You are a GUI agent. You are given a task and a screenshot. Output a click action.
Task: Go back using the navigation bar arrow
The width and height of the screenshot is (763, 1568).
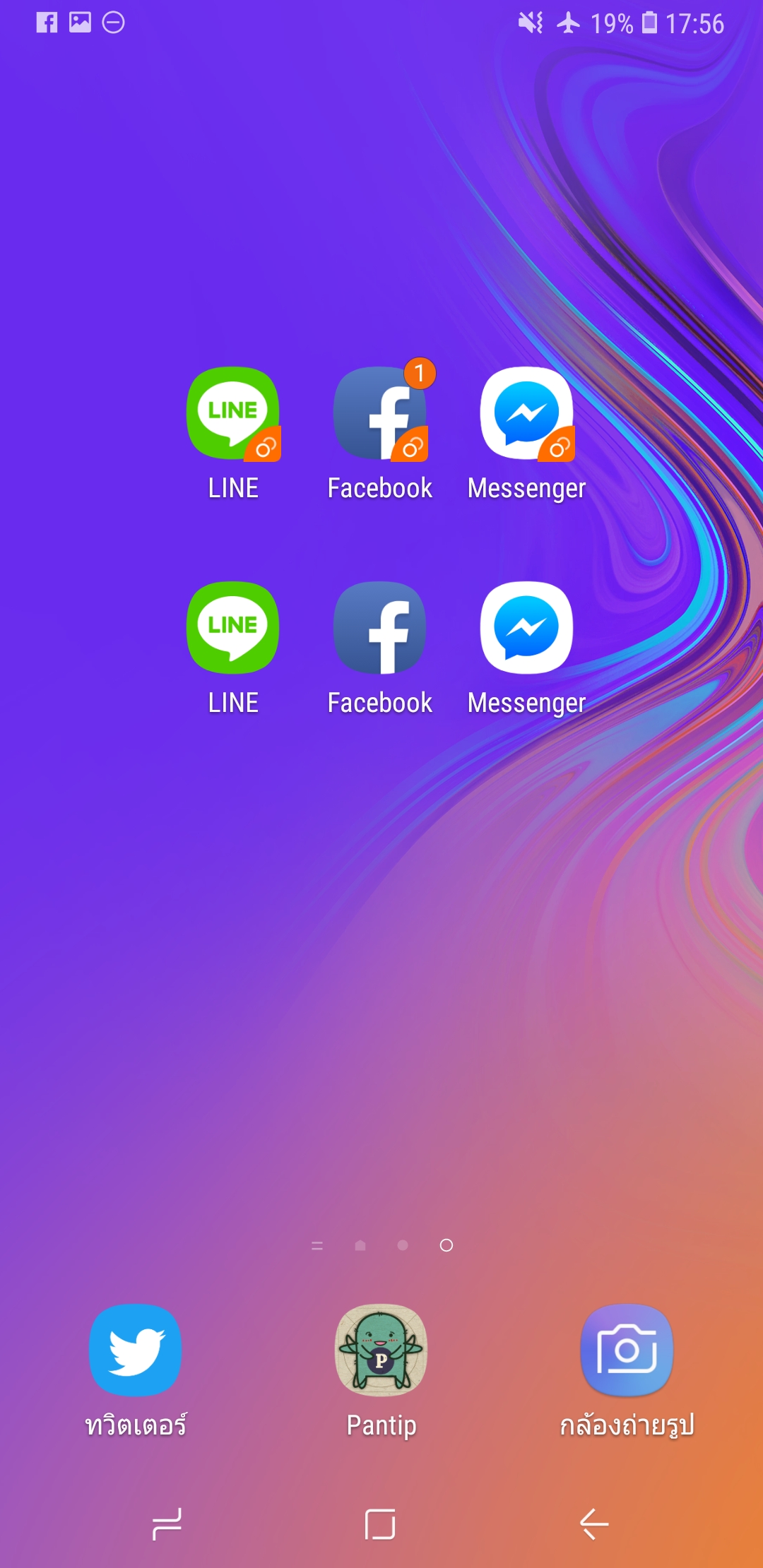click(594, 1524)
